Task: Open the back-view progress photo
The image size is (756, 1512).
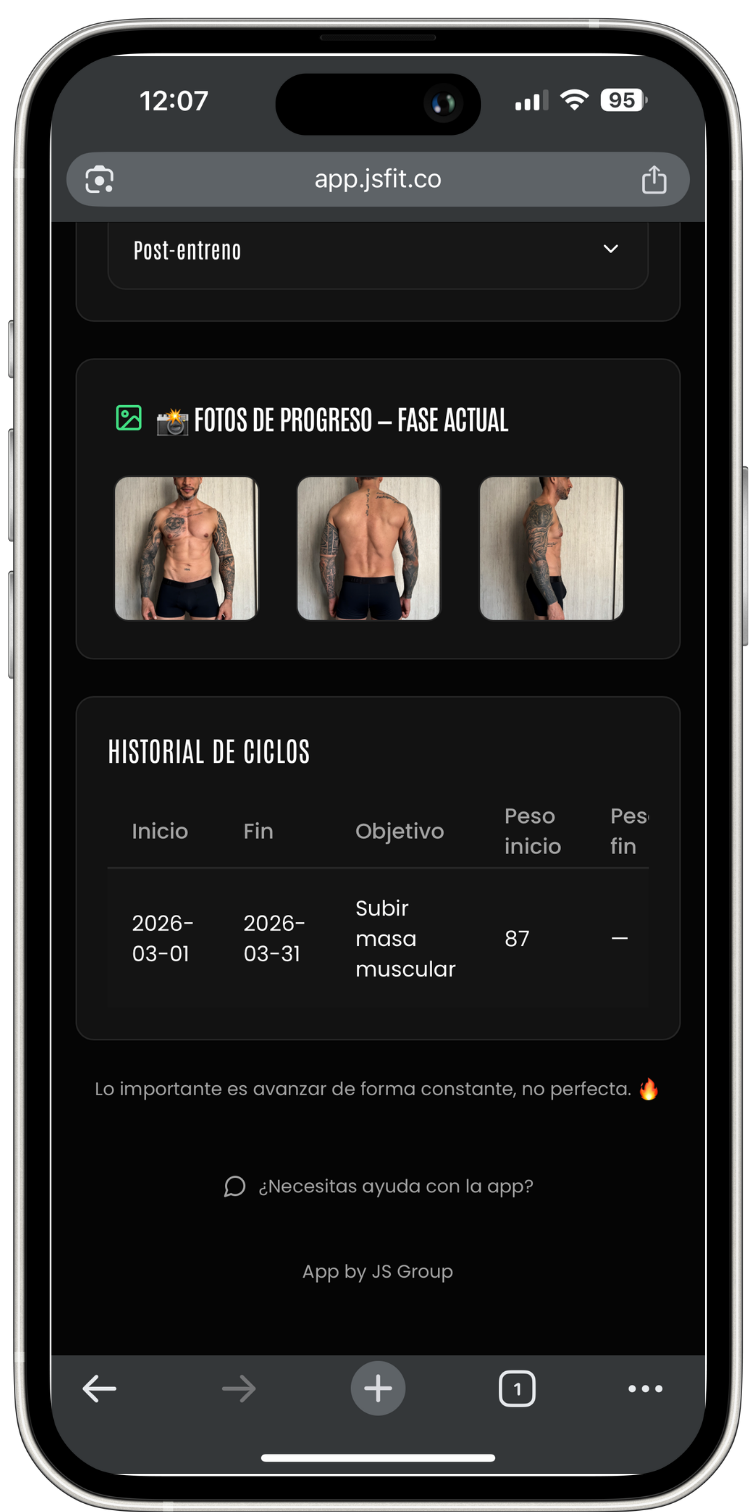Action: pyautogui.click(x=369, y=548)
